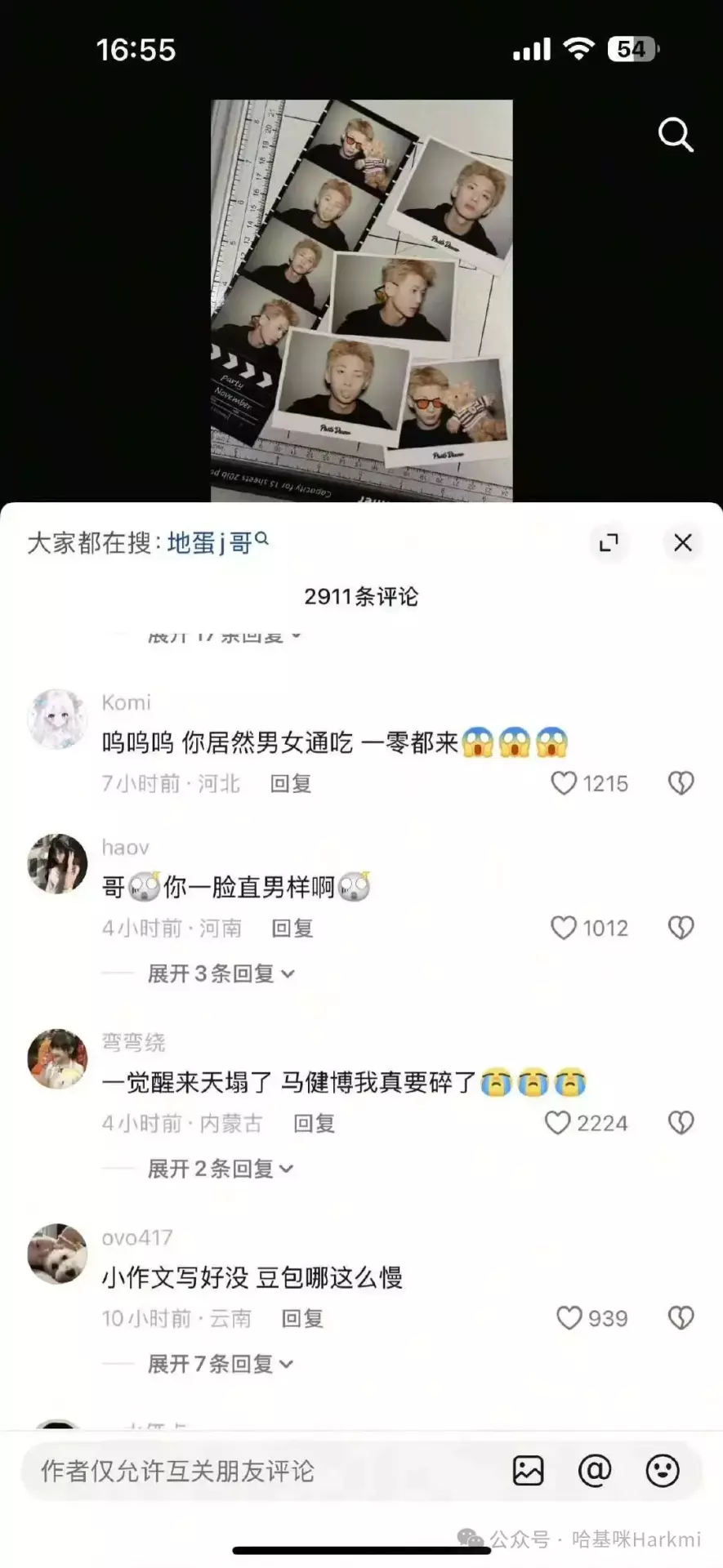Dislike Komi's comment
723x1568 pixels.
tap(681, 783)
